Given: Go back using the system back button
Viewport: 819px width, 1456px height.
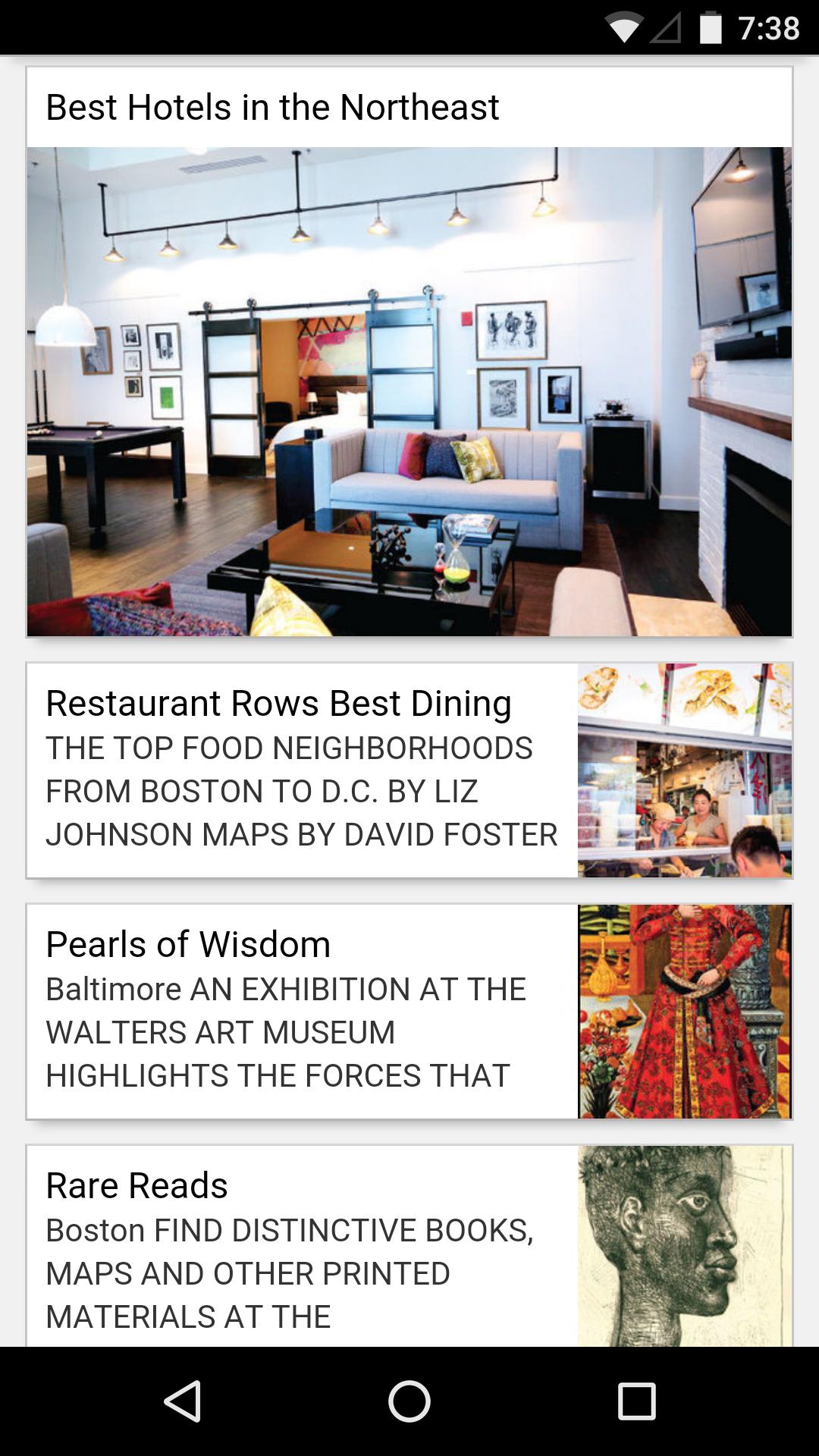Looking at the screenshot, I should 183,1401.
